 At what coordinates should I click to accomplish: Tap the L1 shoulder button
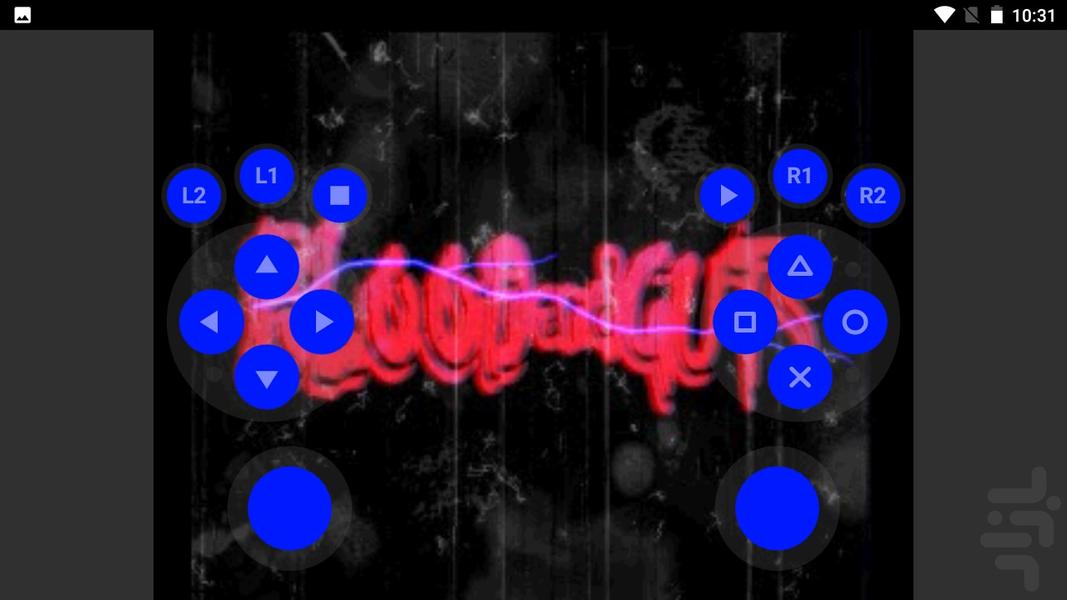(266, 176)
